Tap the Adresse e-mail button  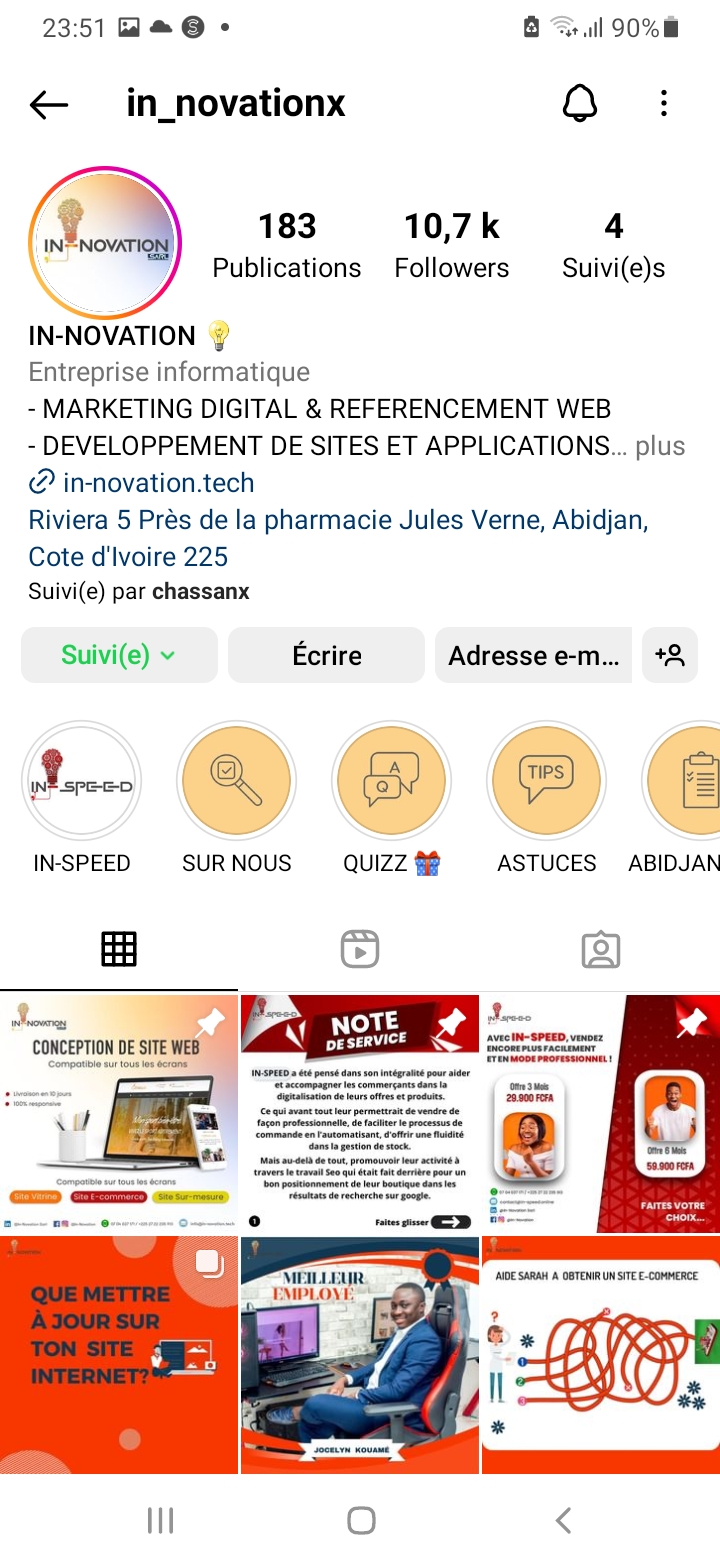(533, 655)
